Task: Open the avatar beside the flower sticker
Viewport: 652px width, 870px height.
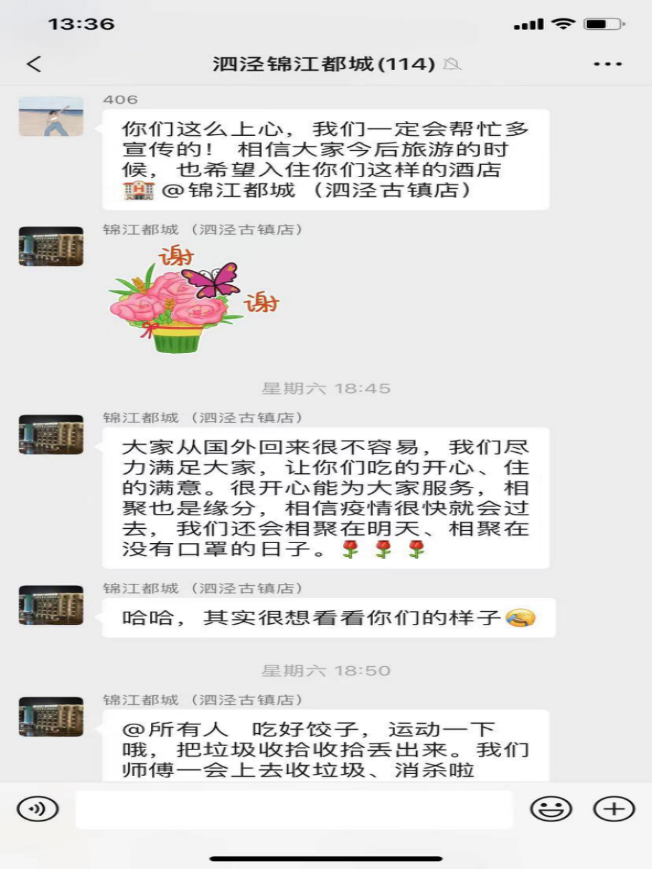Action: tap(51, 246)
